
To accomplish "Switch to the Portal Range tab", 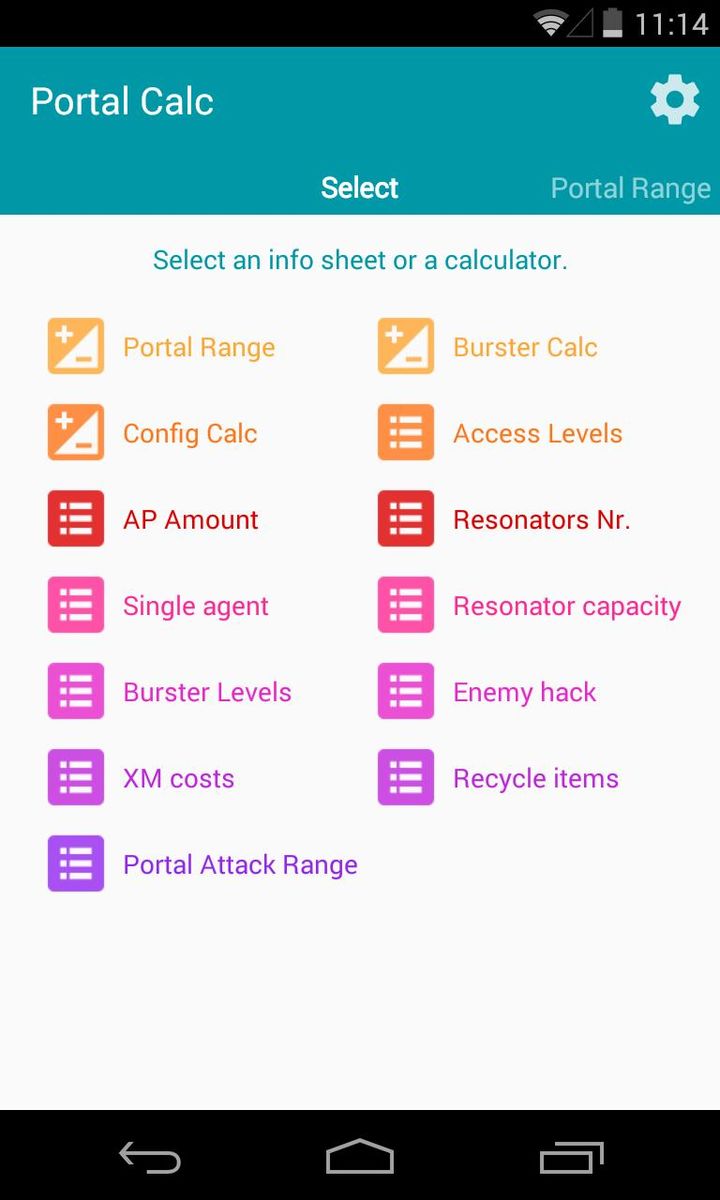I will click(x=630, y=187).
